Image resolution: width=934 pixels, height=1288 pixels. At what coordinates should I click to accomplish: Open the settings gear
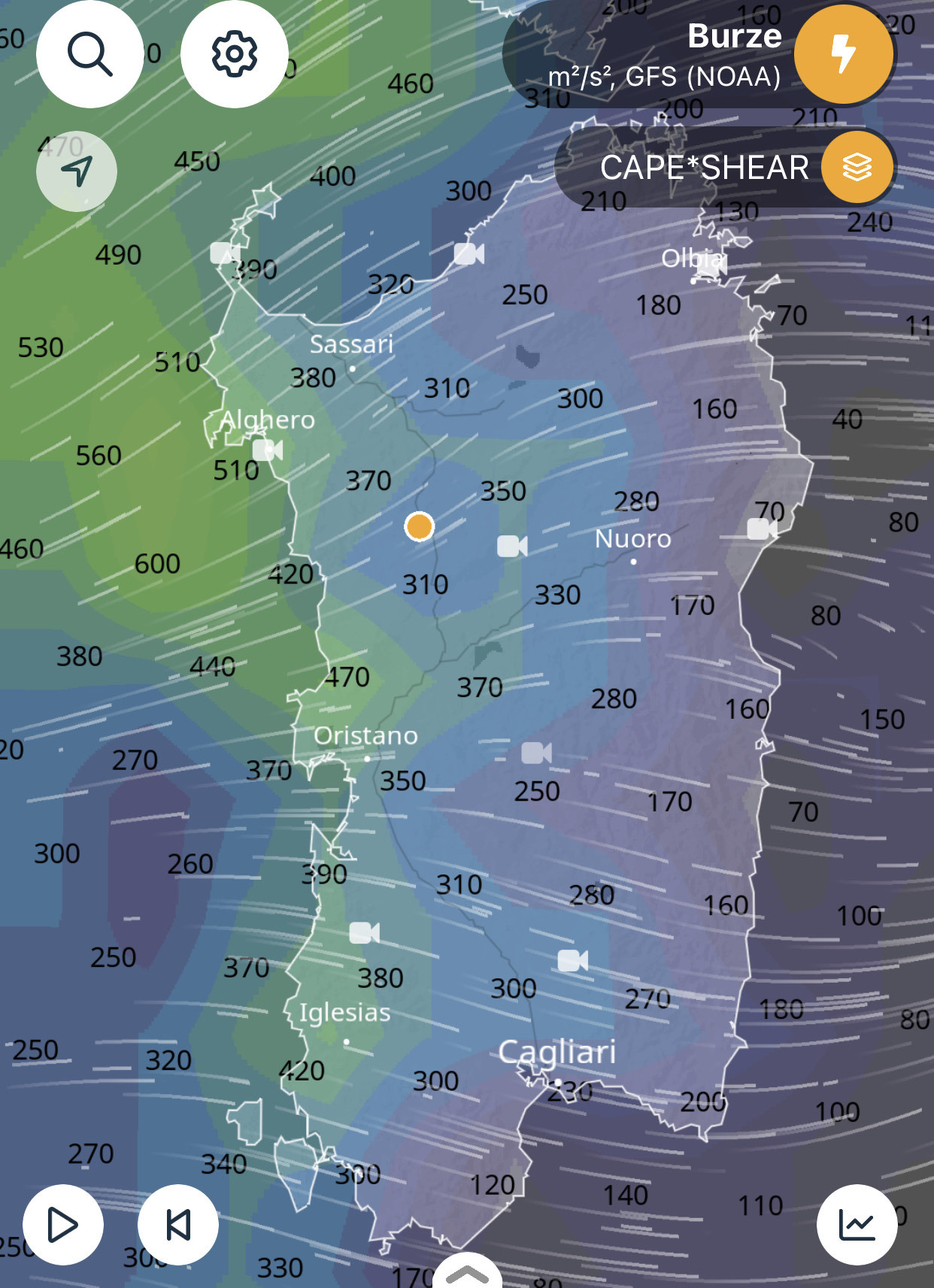pyautogui.click(x=234, y=54)
